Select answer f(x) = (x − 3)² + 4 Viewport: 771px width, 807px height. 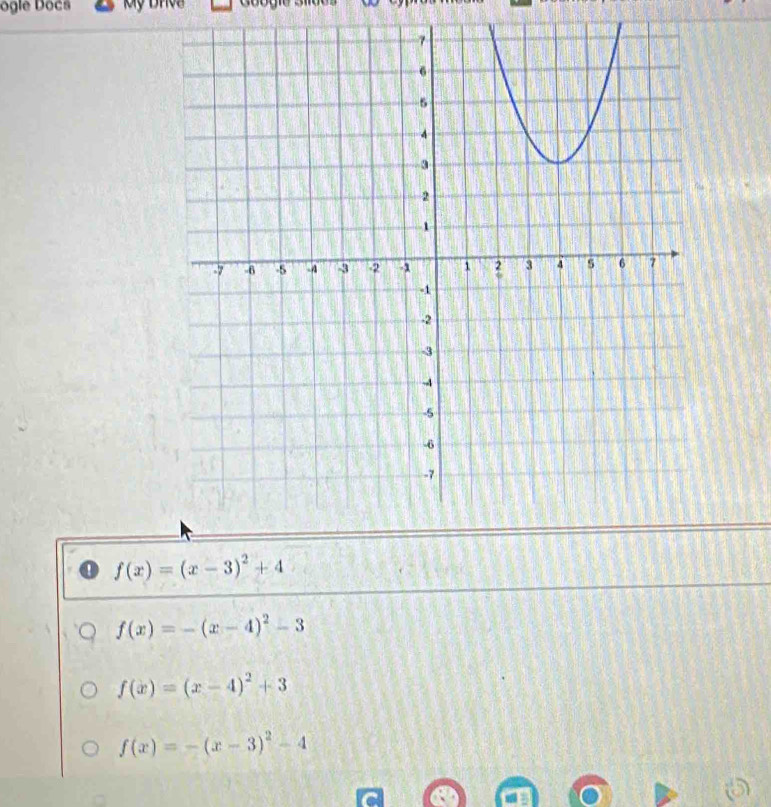click(x=90, y=568)
